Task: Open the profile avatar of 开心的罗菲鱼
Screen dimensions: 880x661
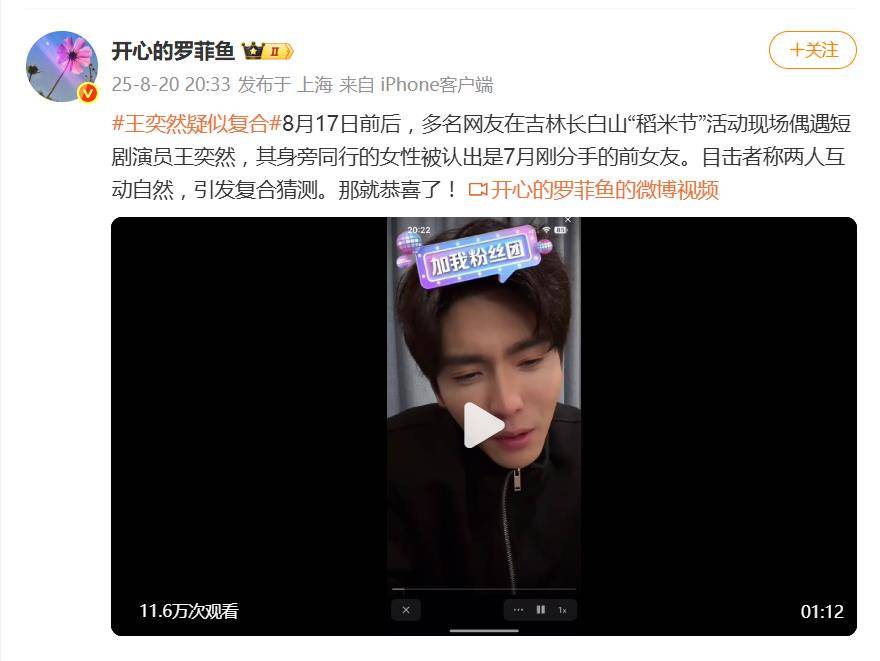Action: tap(60, 65)
